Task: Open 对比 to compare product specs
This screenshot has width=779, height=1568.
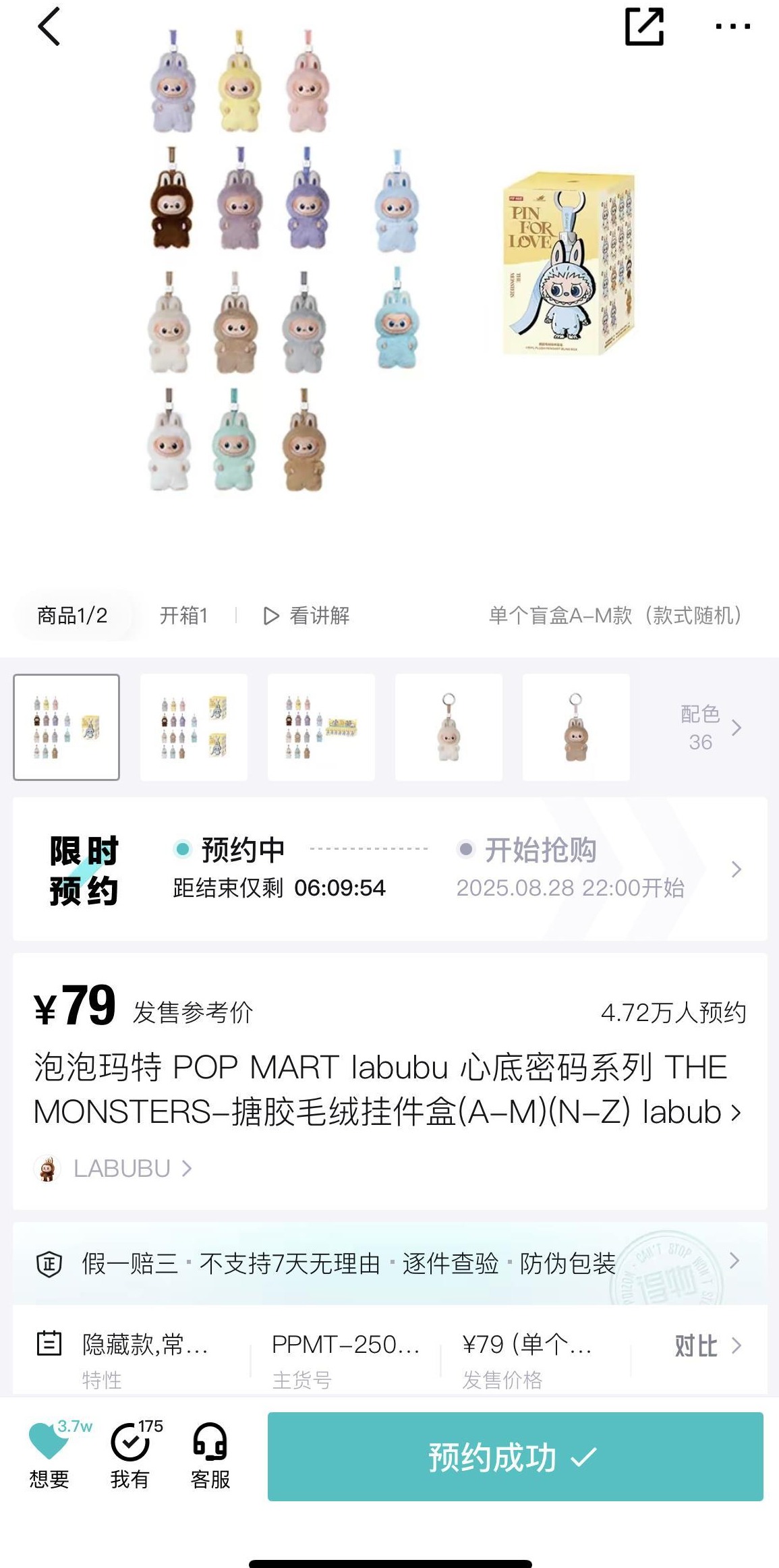Action: tap(707, 1346)
